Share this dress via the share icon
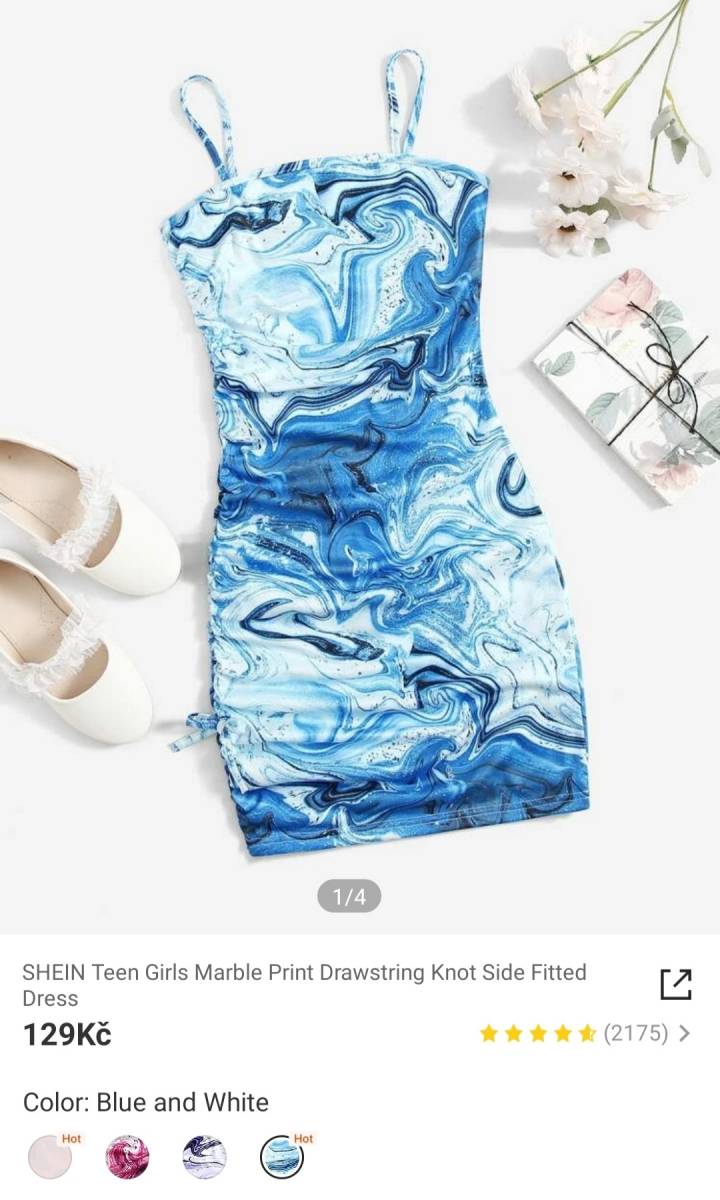This screenshot has height=1200, width=720. click(x=676, y=984)
